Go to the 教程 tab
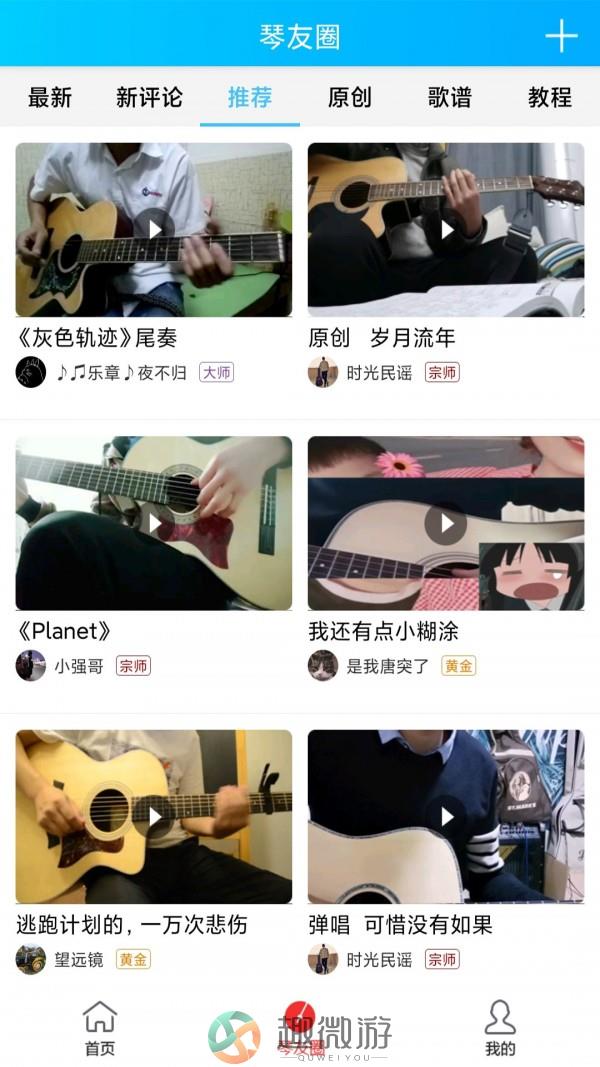Screen dimensions: 600x1067 [x=549, y=97]
